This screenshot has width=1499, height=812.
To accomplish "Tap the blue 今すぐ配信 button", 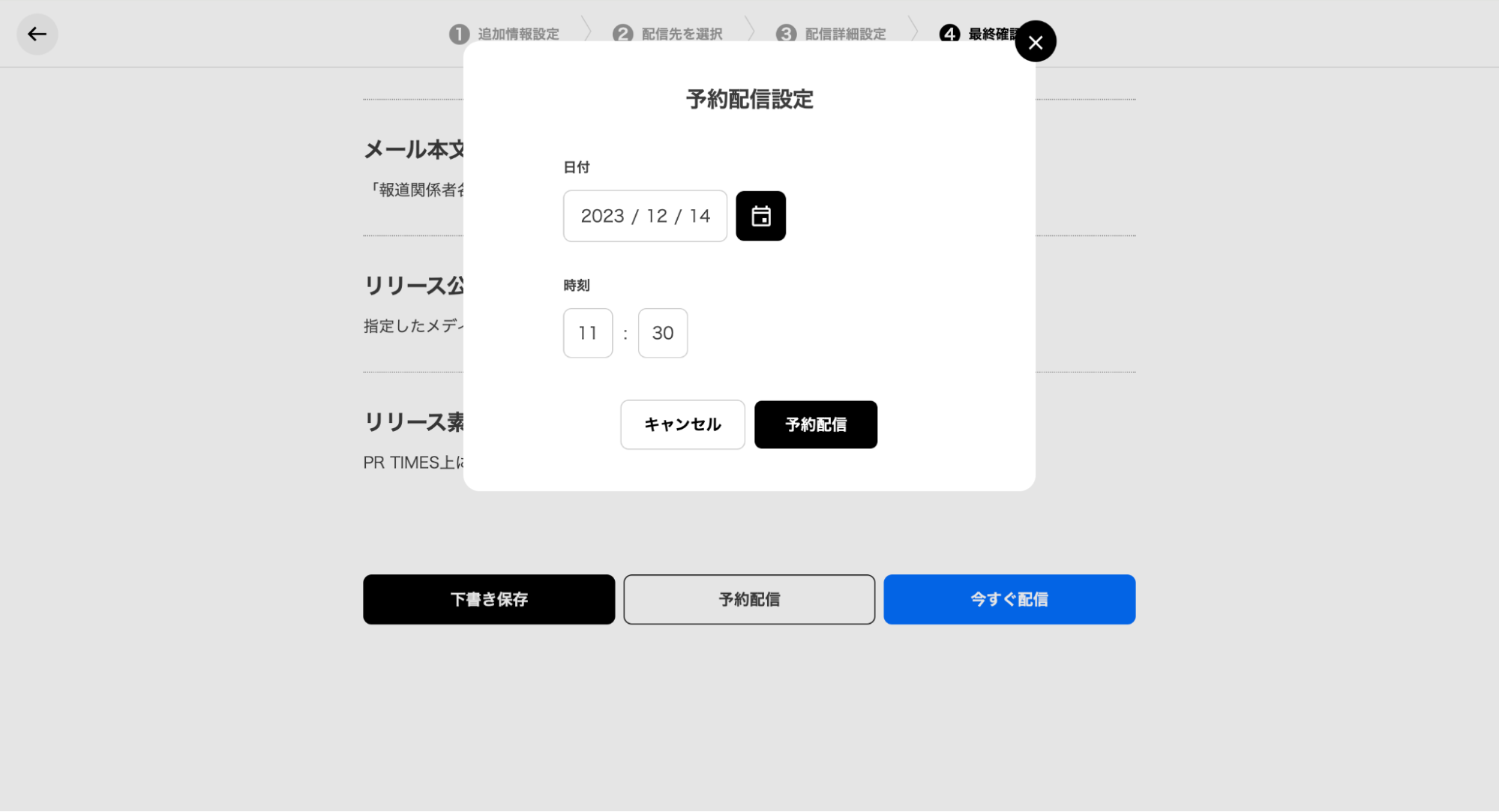I will [1009, 599].
